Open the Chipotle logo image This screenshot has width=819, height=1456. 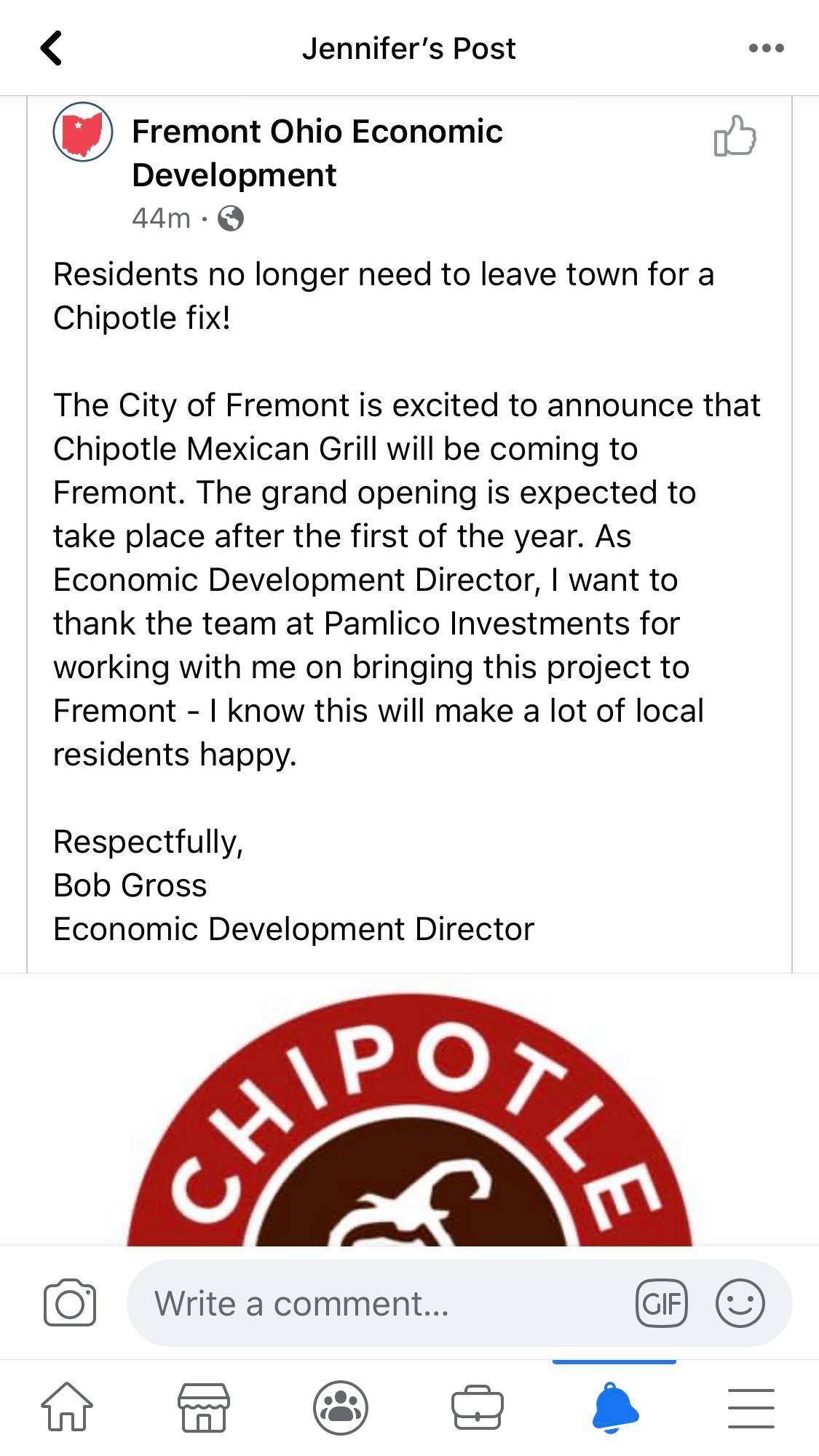point(409,1110)
